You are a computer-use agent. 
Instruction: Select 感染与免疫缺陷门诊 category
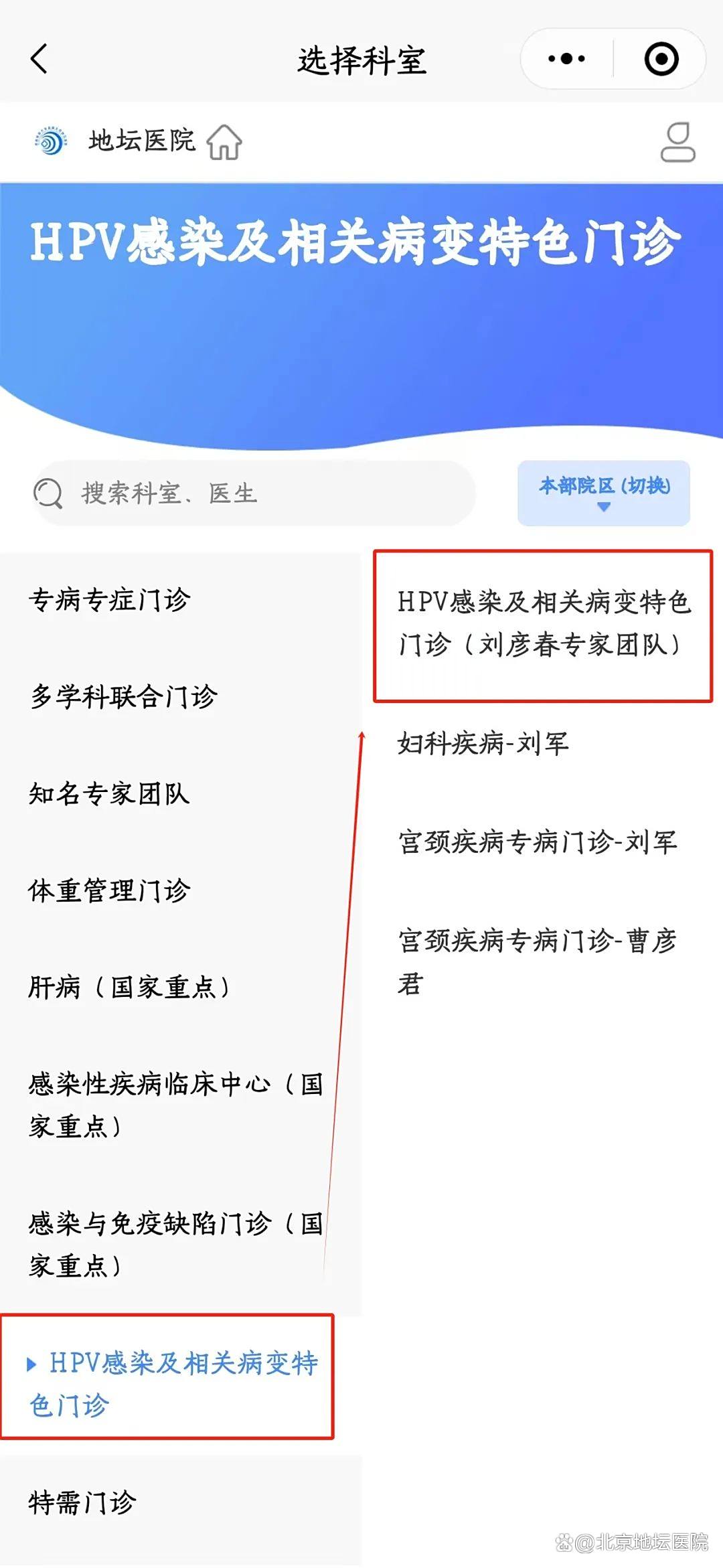(x=175, y=1245)
